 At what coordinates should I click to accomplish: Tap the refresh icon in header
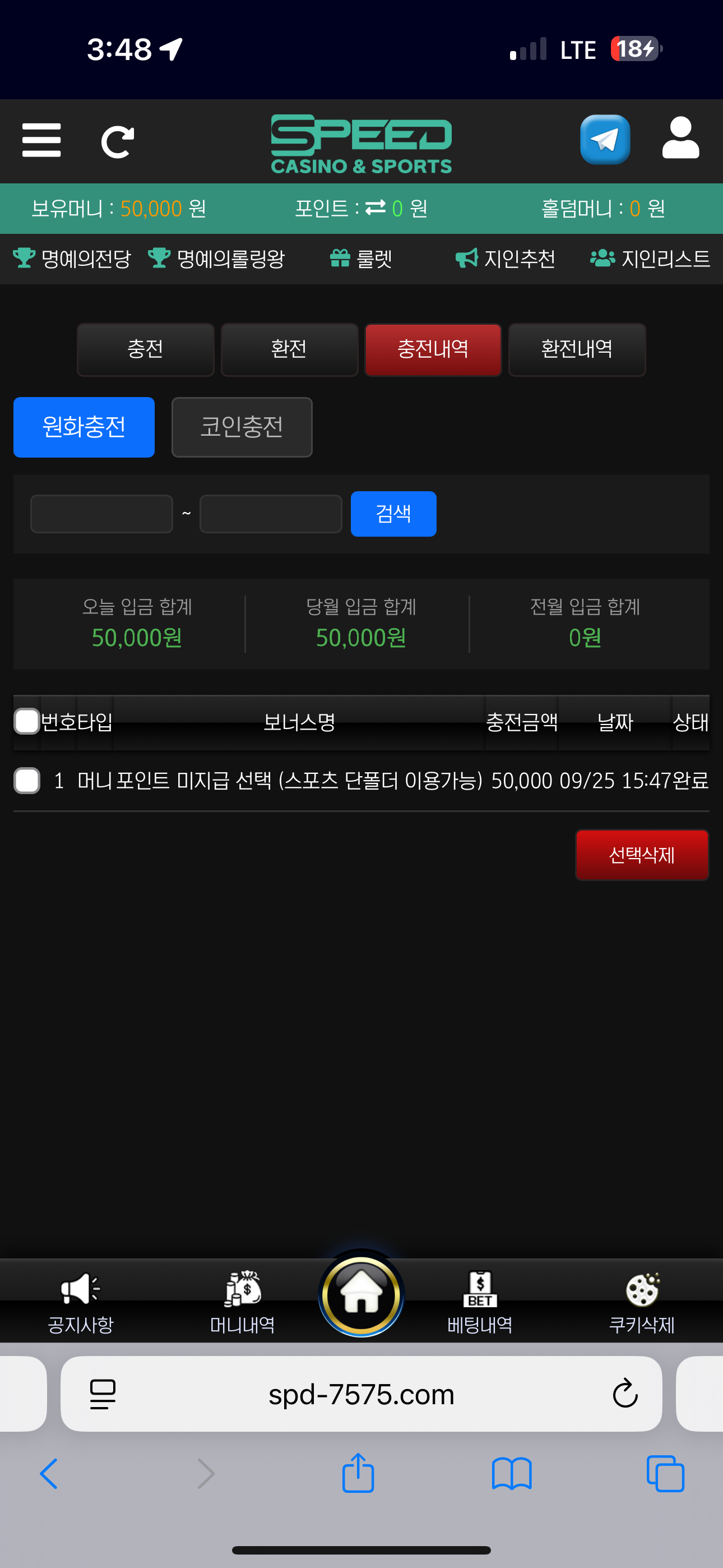tap(117, 142)
